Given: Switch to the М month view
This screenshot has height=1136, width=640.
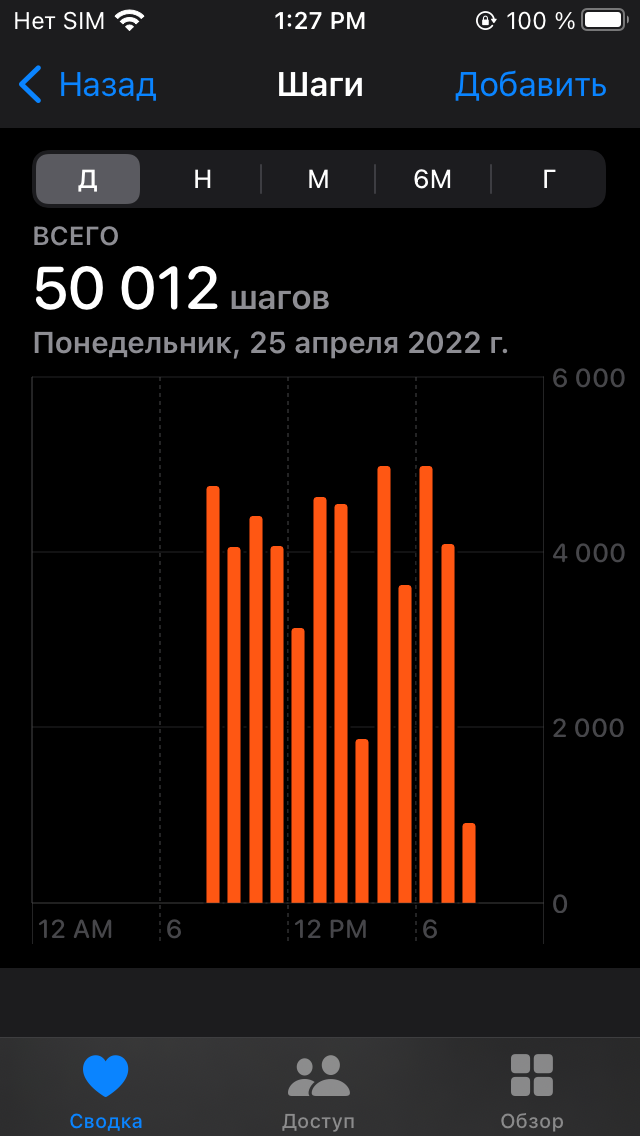Looking at the screenshot, I should click(318, 180).
